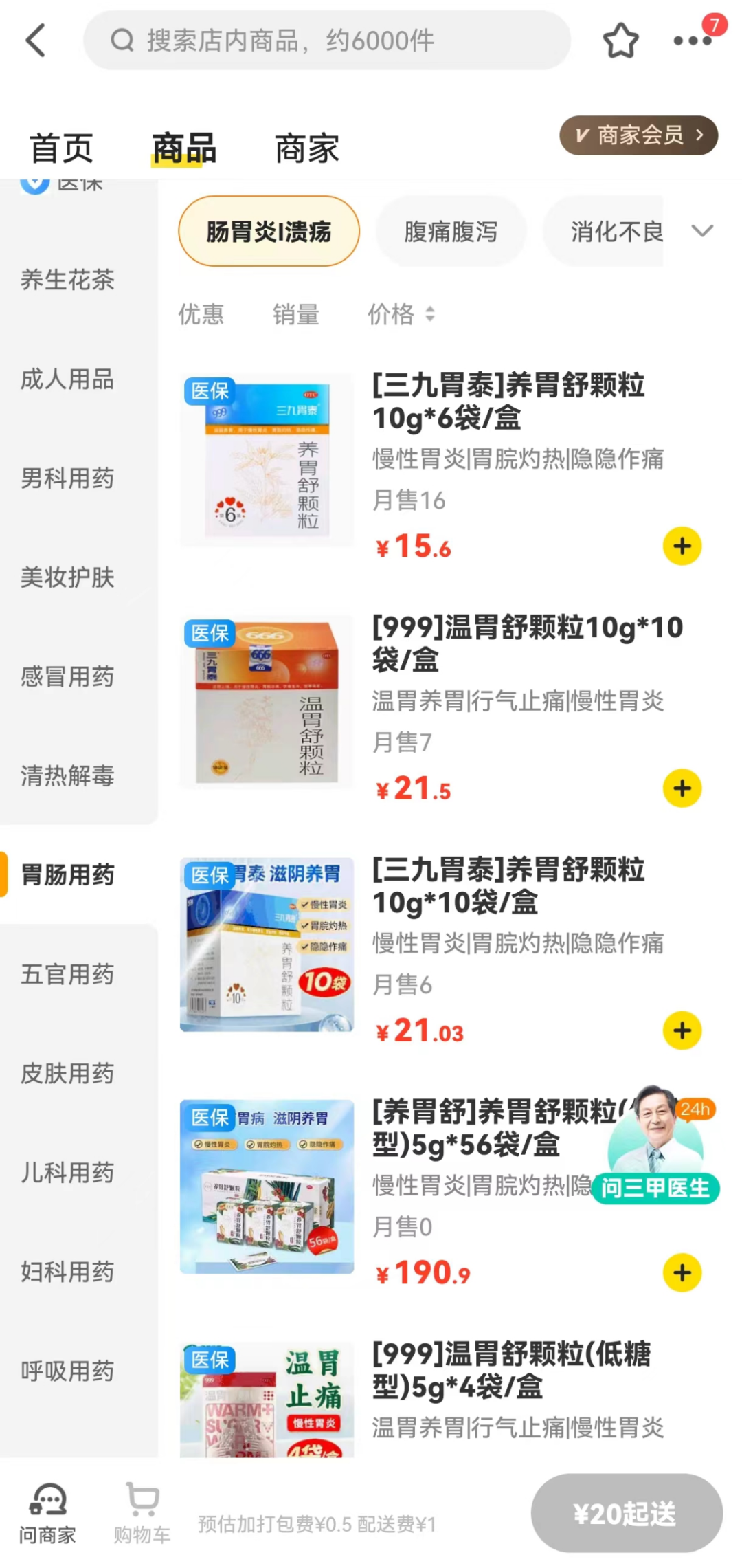The height and width of the screenshot is (1568, 742).
Task: Go back using the back arrow
Action: 36,40
